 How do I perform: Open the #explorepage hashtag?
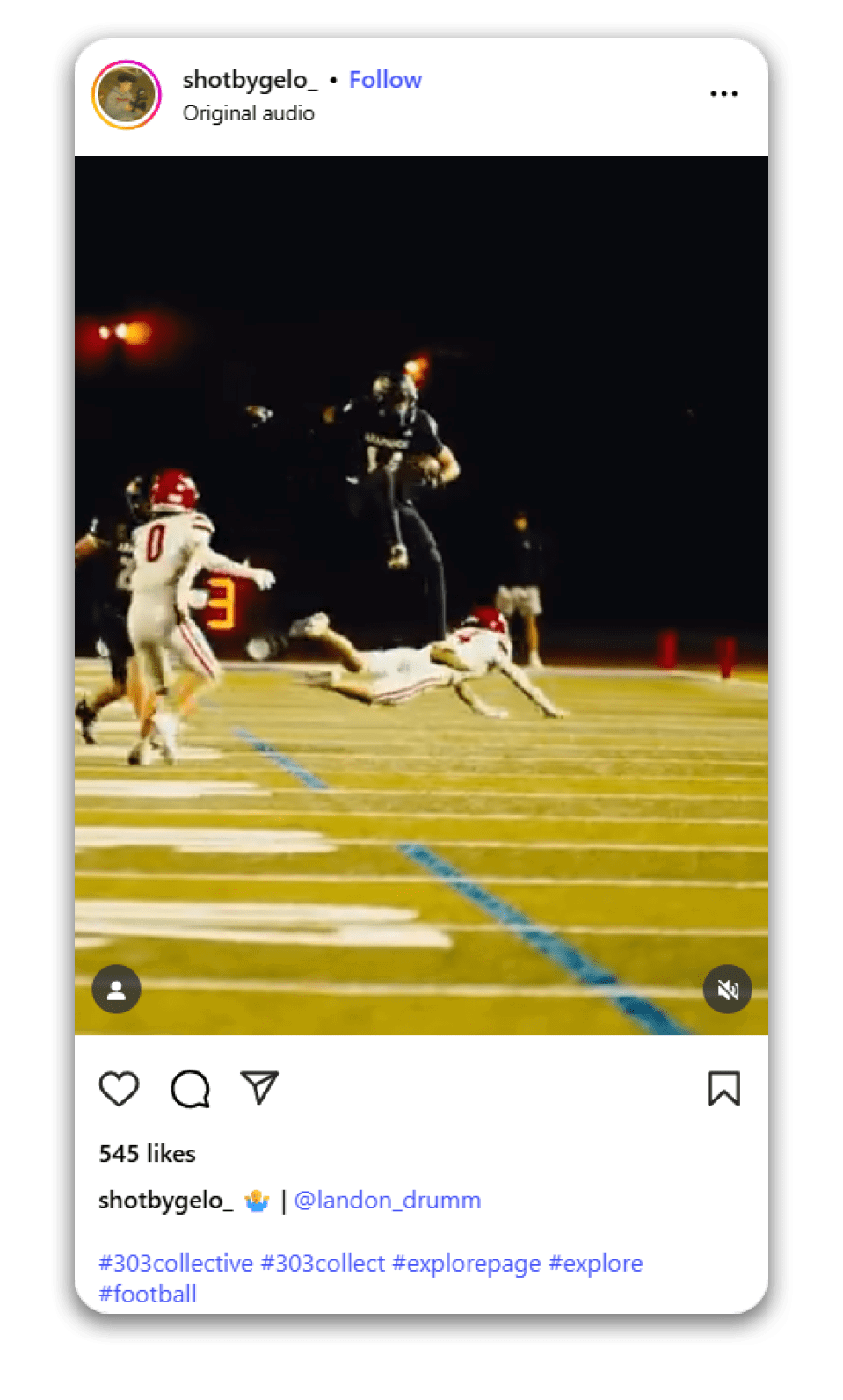pos(466,1263)
